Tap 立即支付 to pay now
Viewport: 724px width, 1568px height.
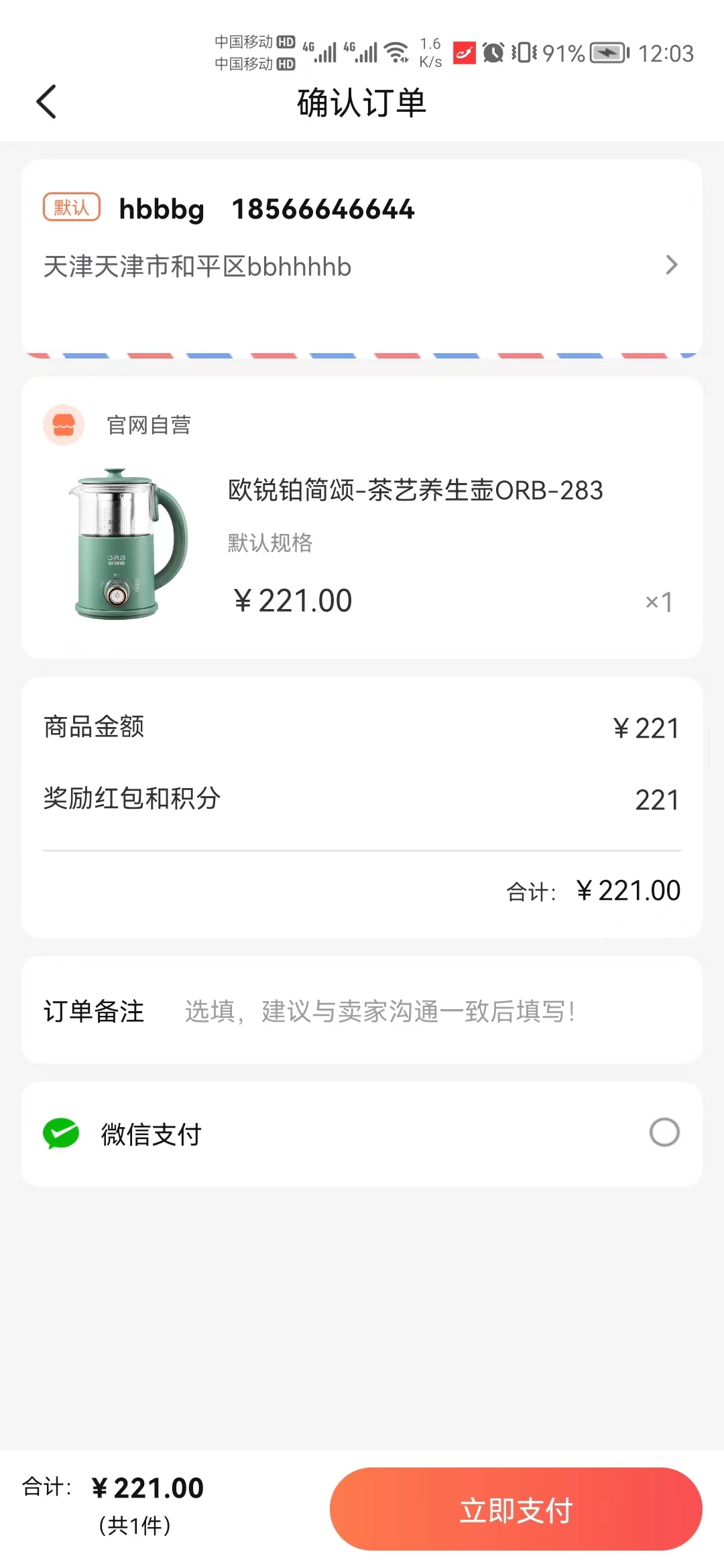515,1509
